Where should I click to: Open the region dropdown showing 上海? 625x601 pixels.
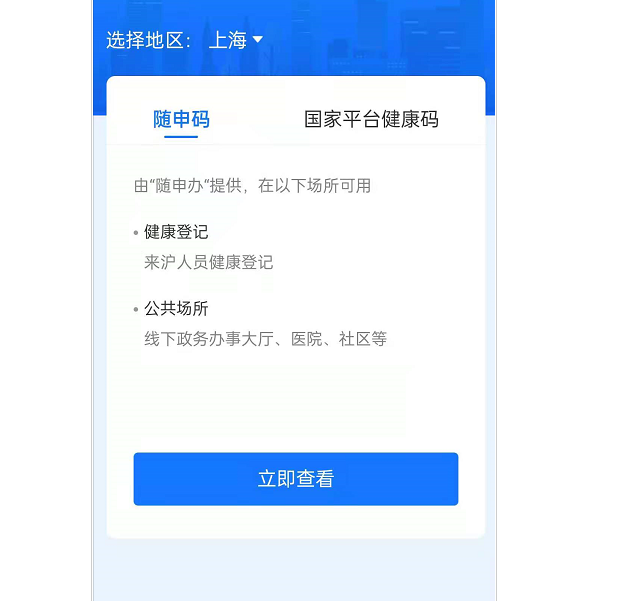(236, 40)
